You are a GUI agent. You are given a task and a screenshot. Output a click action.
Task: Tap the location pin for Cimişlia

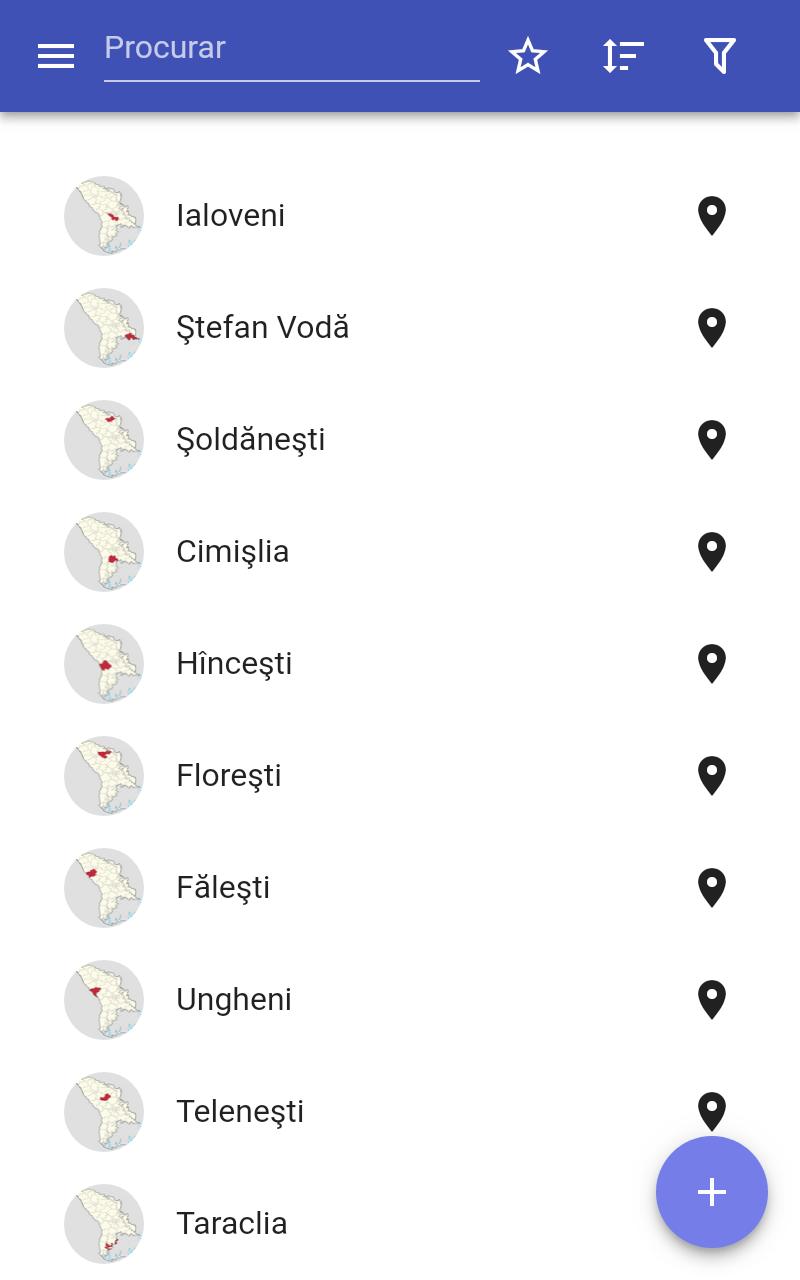[711, 552]
